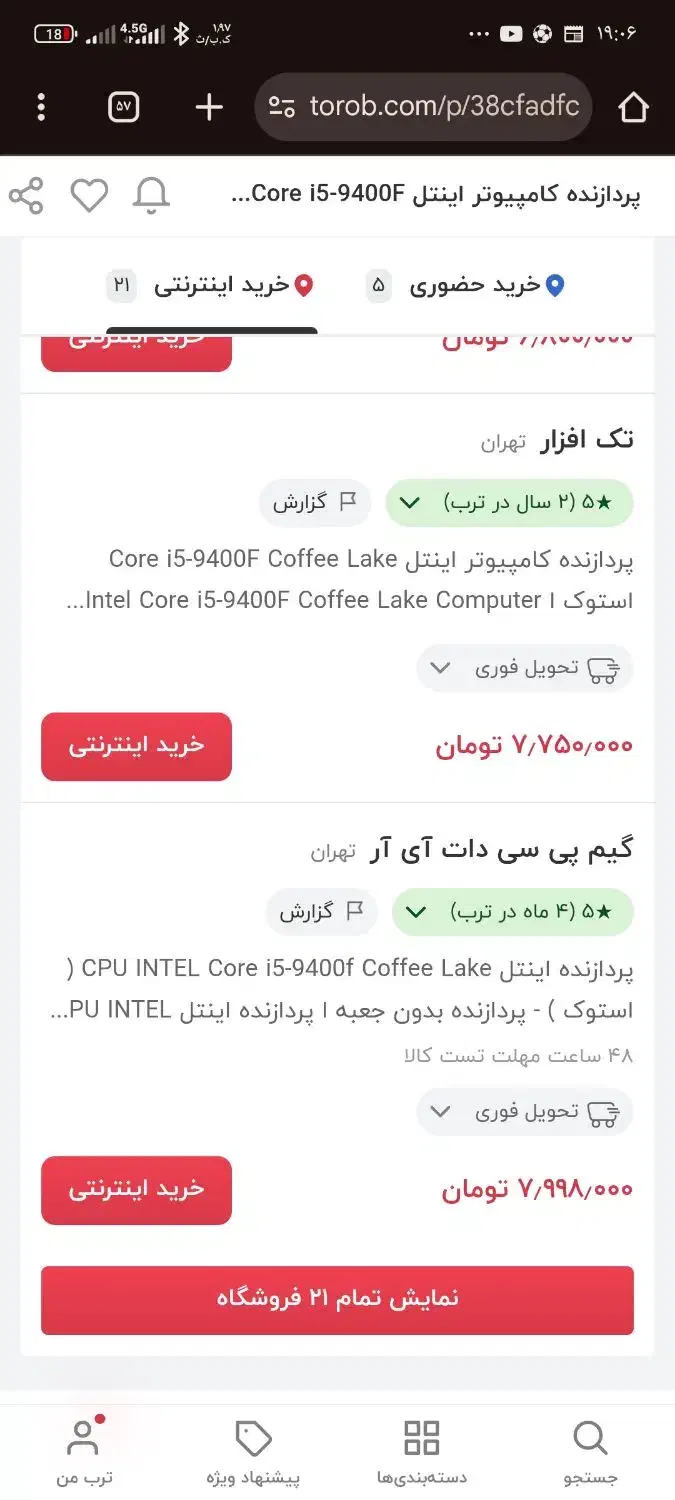Screen dimensions: 675x1500
Task: Expand گیم پی سی دات آی آر rating chip
Action: point(513,912)
